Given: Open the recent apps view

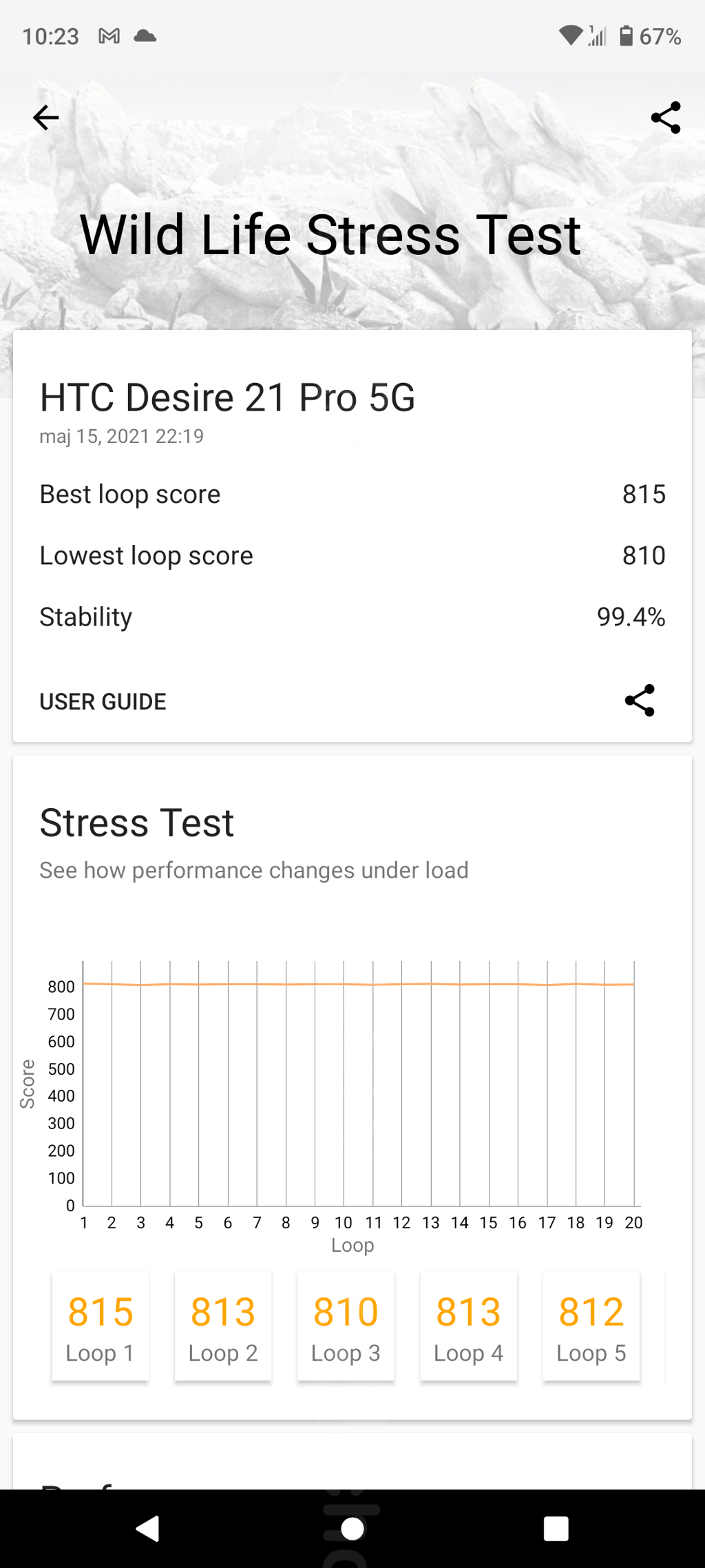Looking at the screenshot, I should tap(556, 1528).
